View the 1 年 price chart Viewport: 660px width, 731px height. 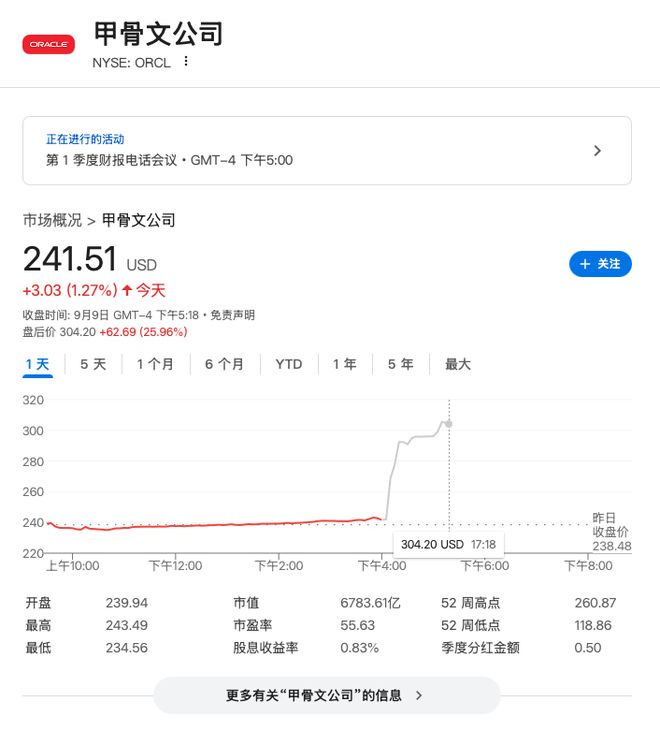(344, 365)
